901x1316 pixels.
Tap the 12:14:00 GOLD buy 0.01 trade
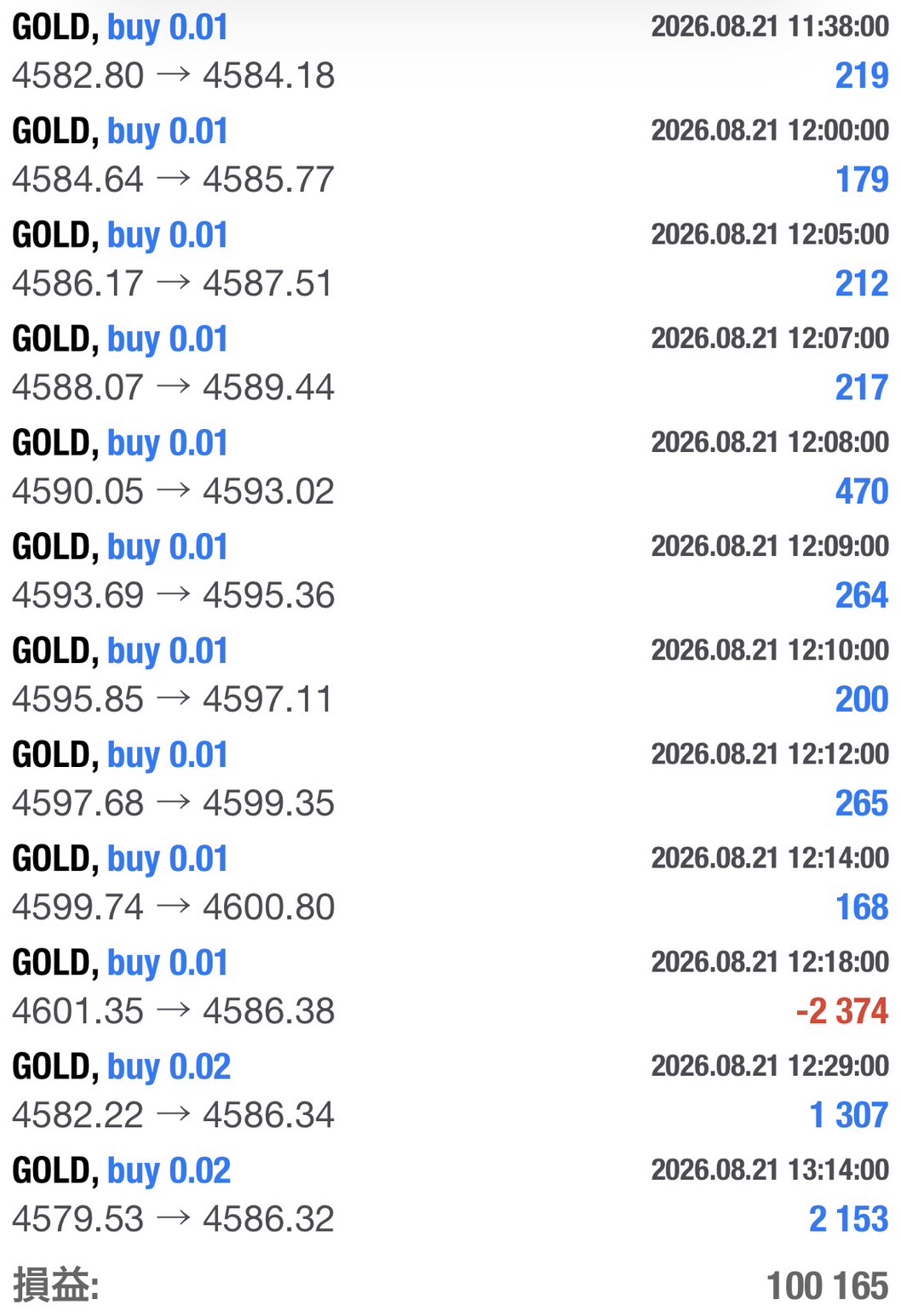coord(450,883)
